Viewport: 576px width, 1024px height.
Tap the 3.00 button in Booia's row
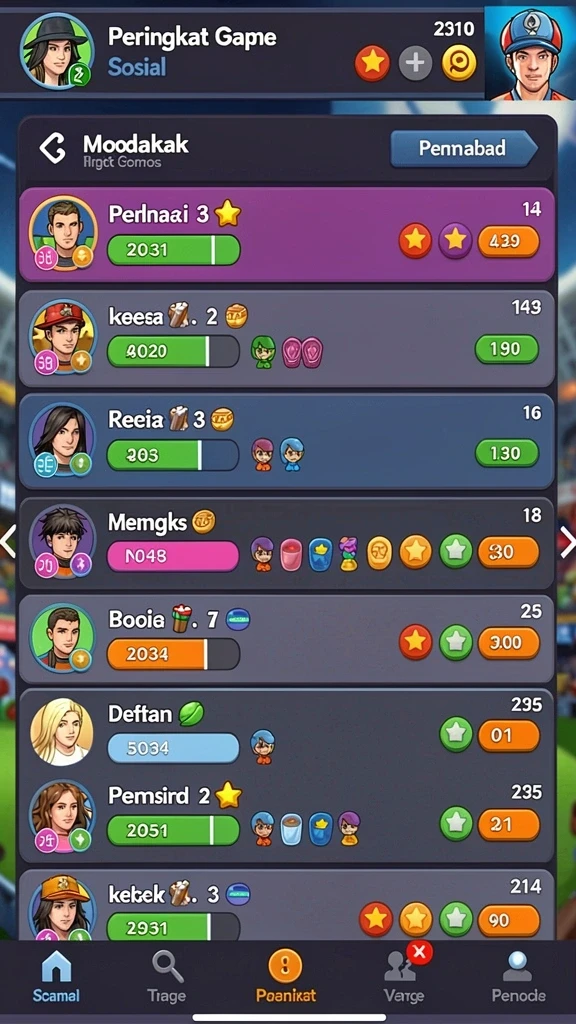509,643
